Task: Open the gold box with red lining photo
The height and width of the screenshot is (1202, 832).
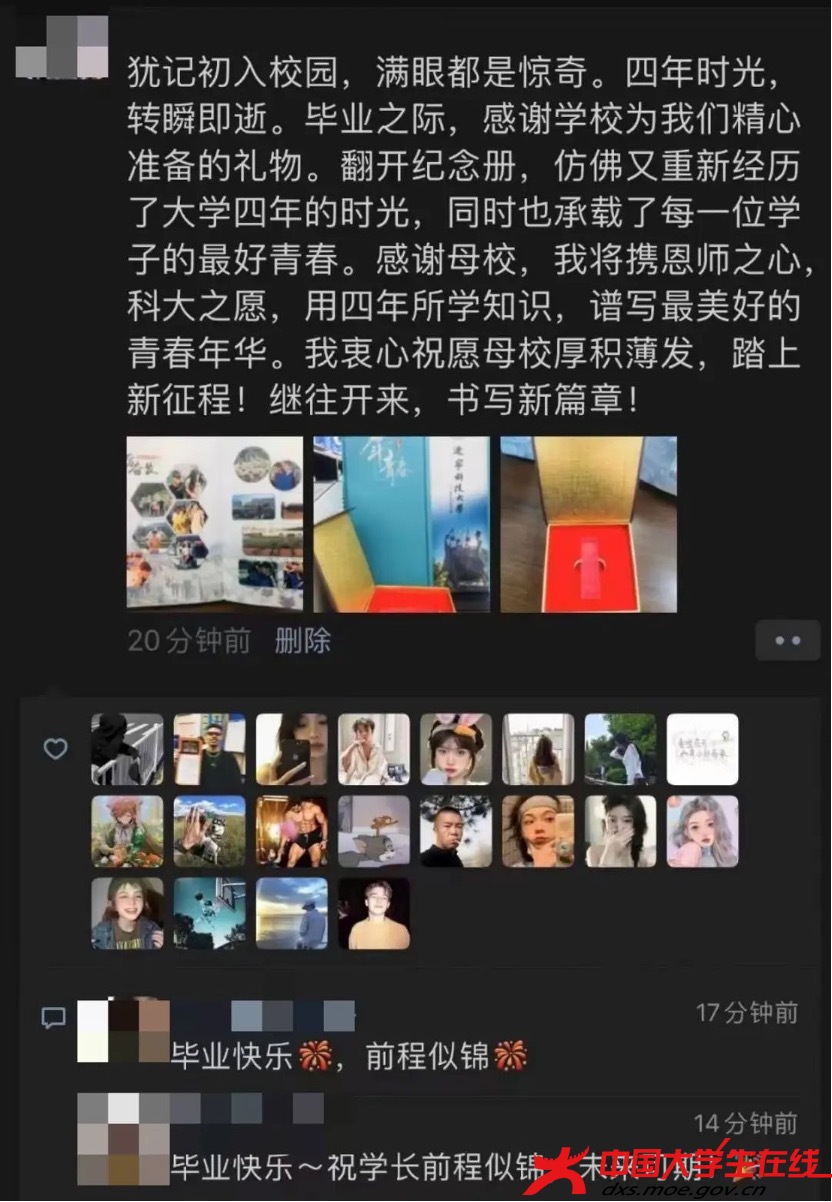Action: pos(588,523)
